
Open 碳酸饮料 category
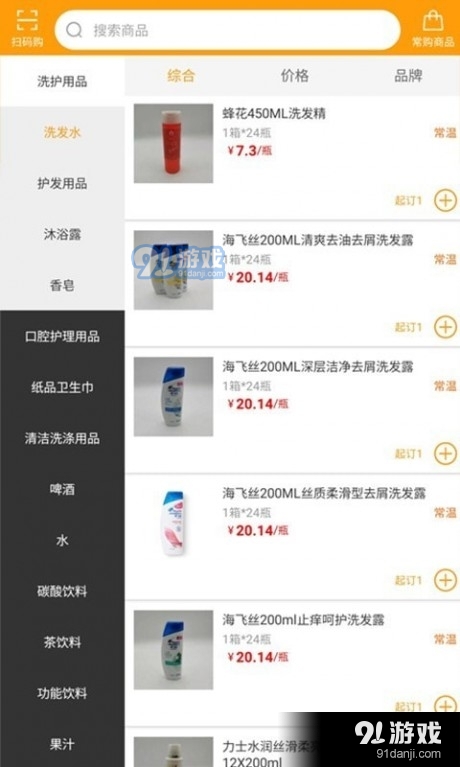(x=62, y=591)
